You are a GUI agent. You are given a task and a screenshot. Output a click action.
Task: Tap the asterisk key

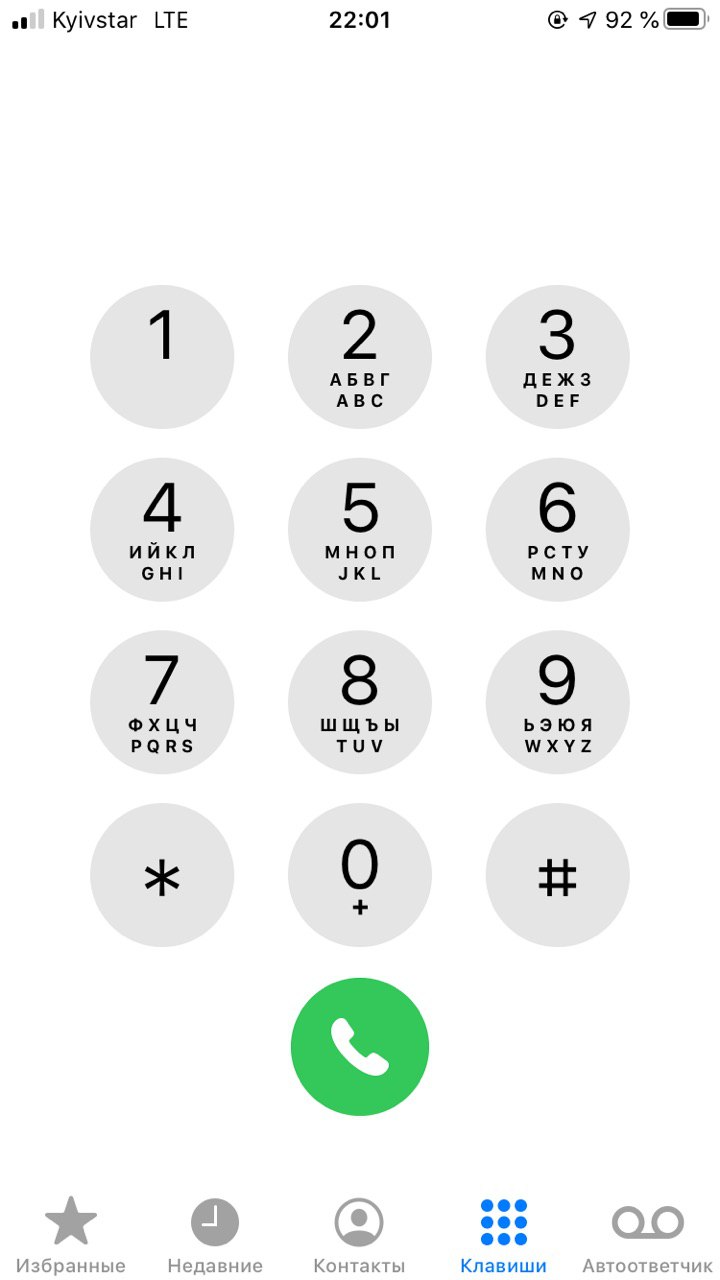point(162,876)
